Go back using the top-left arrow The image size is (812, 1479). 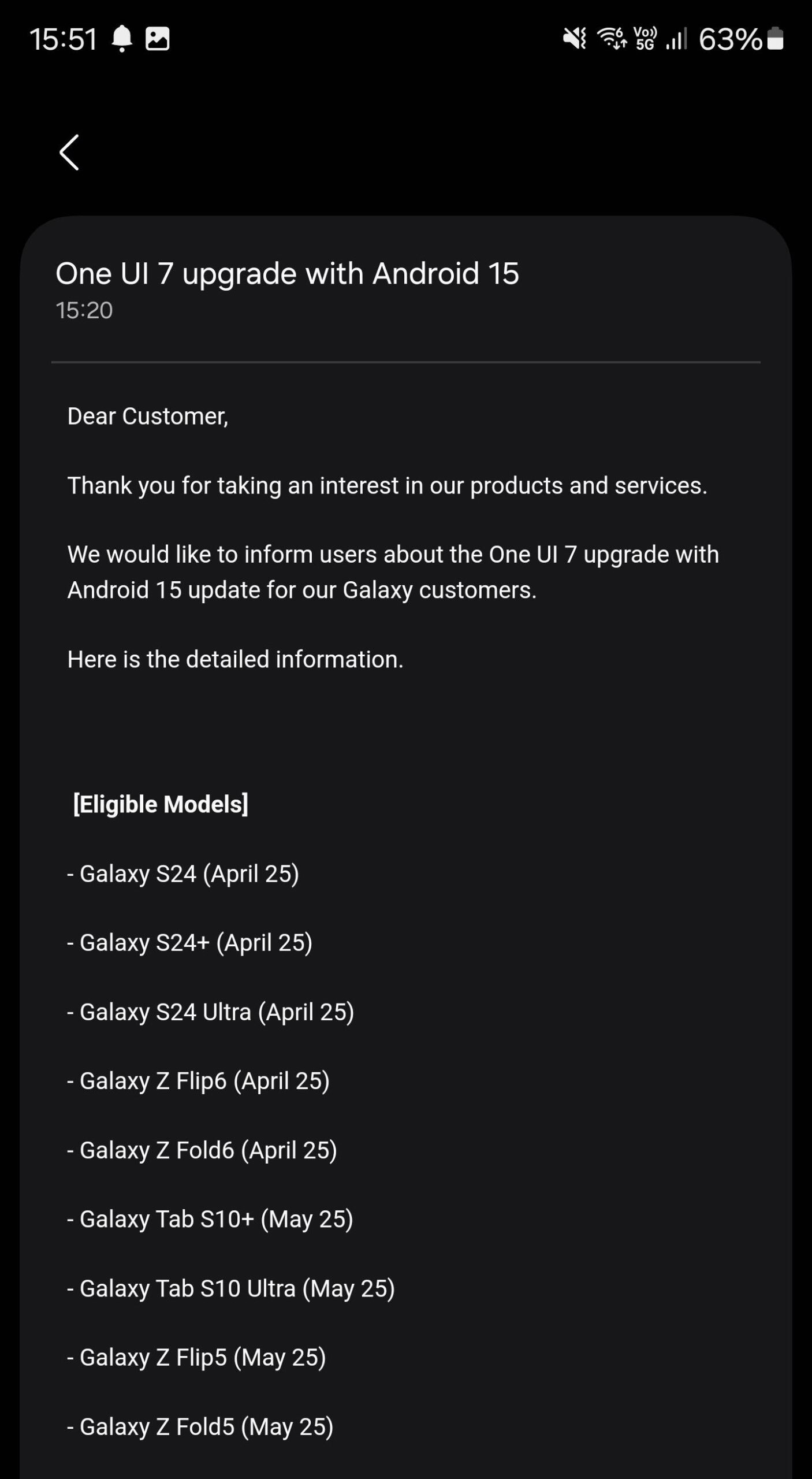tap(69, 153)
